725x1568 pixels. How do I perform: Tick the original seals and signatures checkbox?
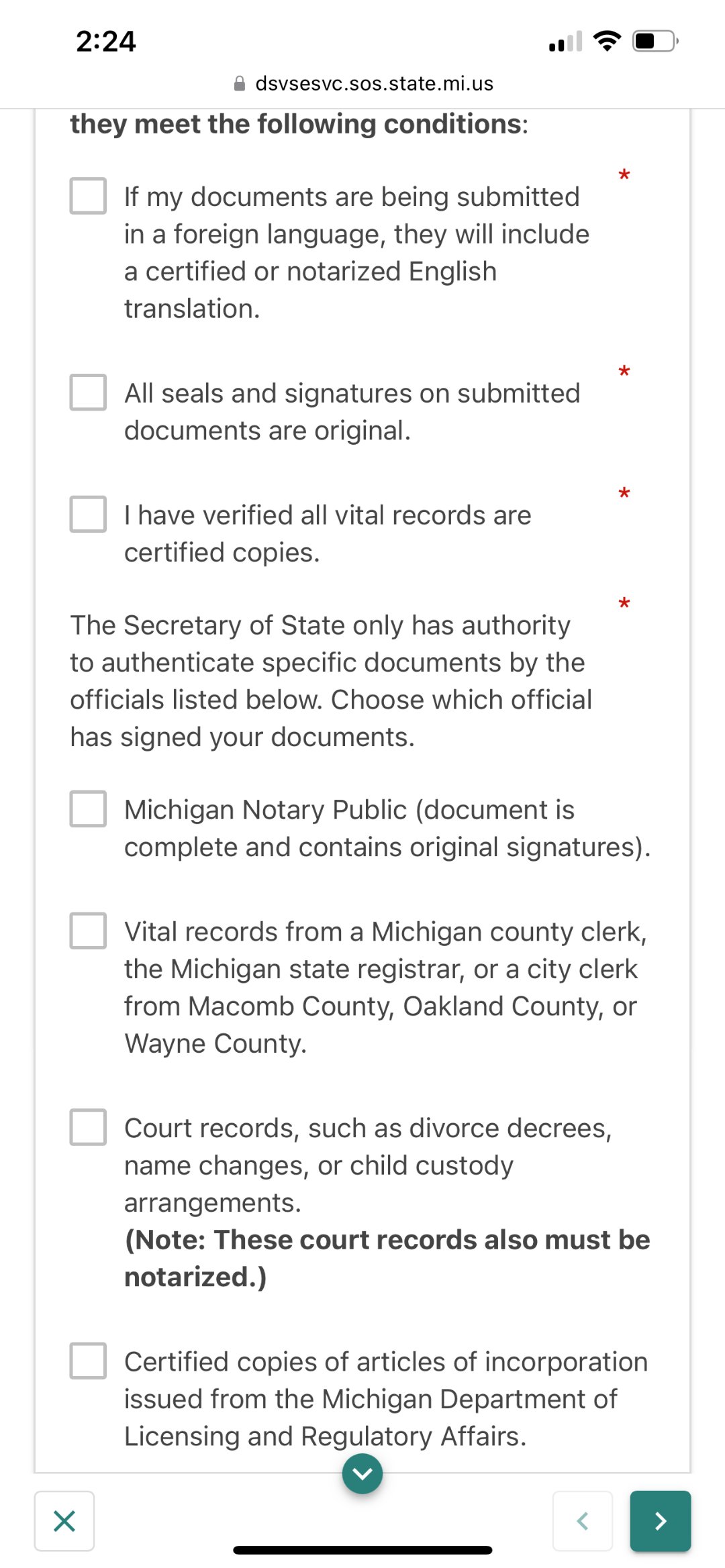[x=88, y=393]
